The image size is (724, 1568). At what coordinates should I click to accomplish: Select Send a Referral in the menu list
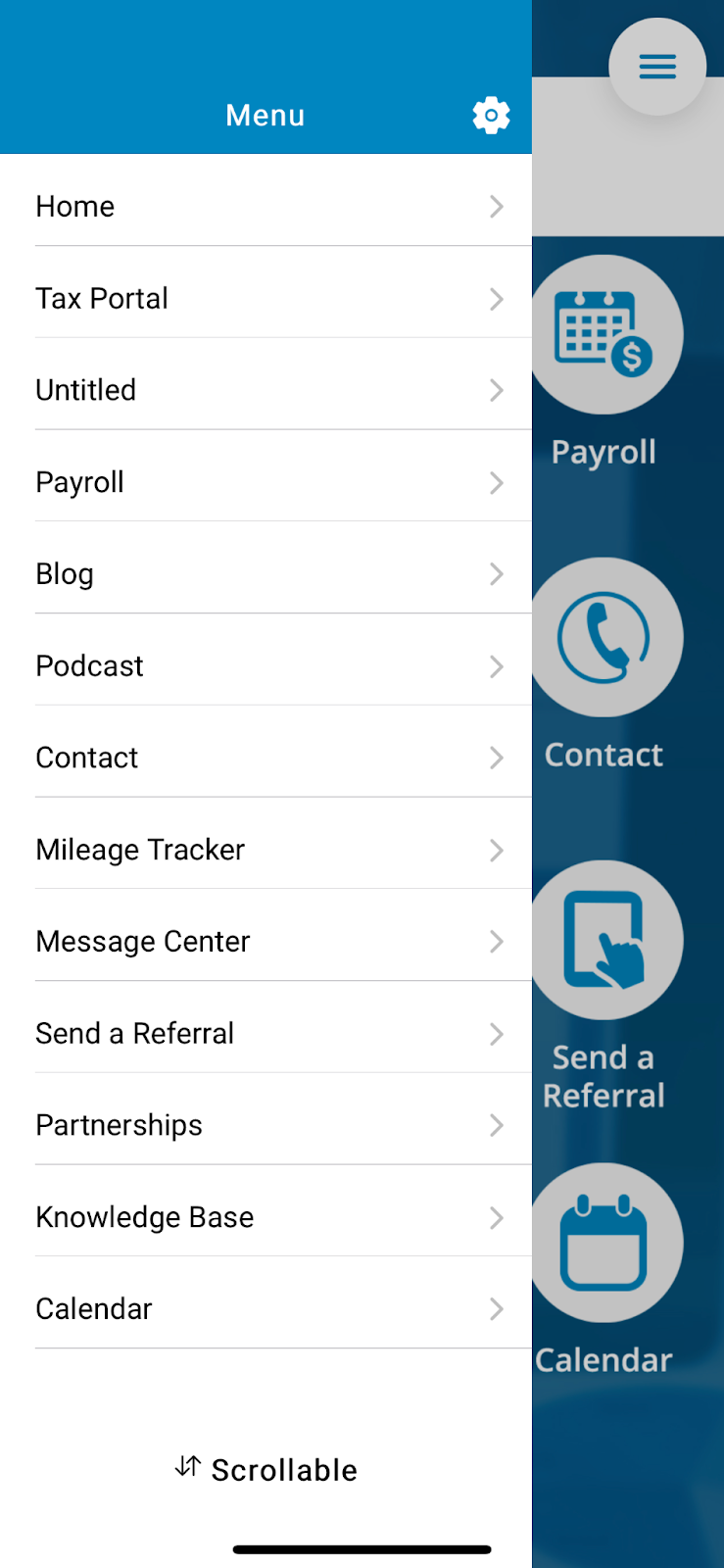tap(265, 1034)
